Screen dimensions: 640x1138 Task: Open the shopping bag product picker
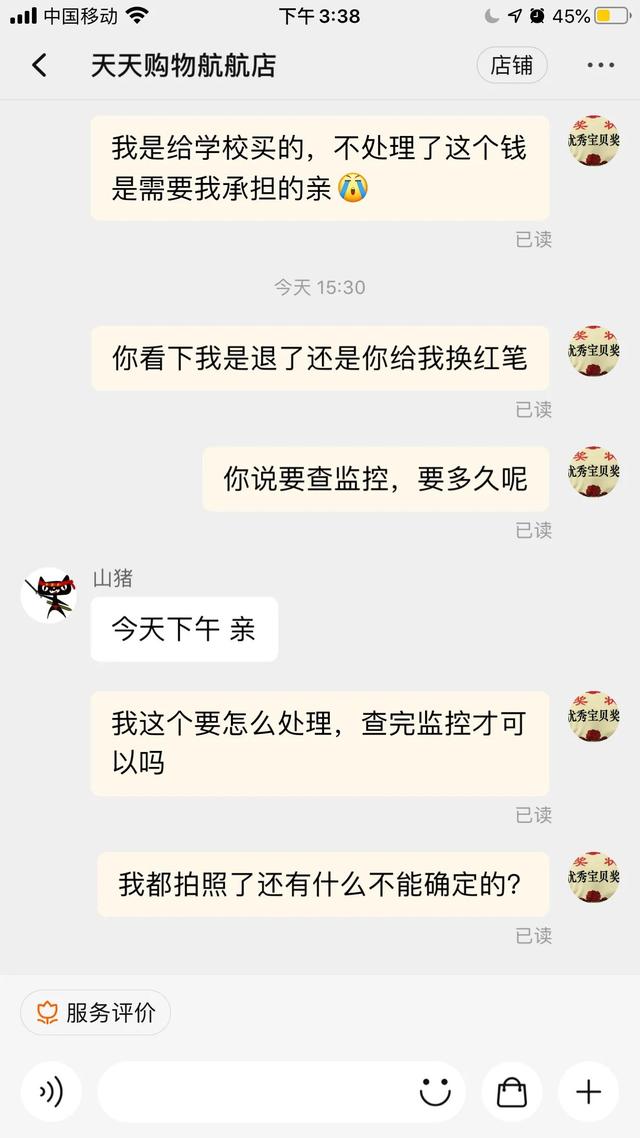512,1092
